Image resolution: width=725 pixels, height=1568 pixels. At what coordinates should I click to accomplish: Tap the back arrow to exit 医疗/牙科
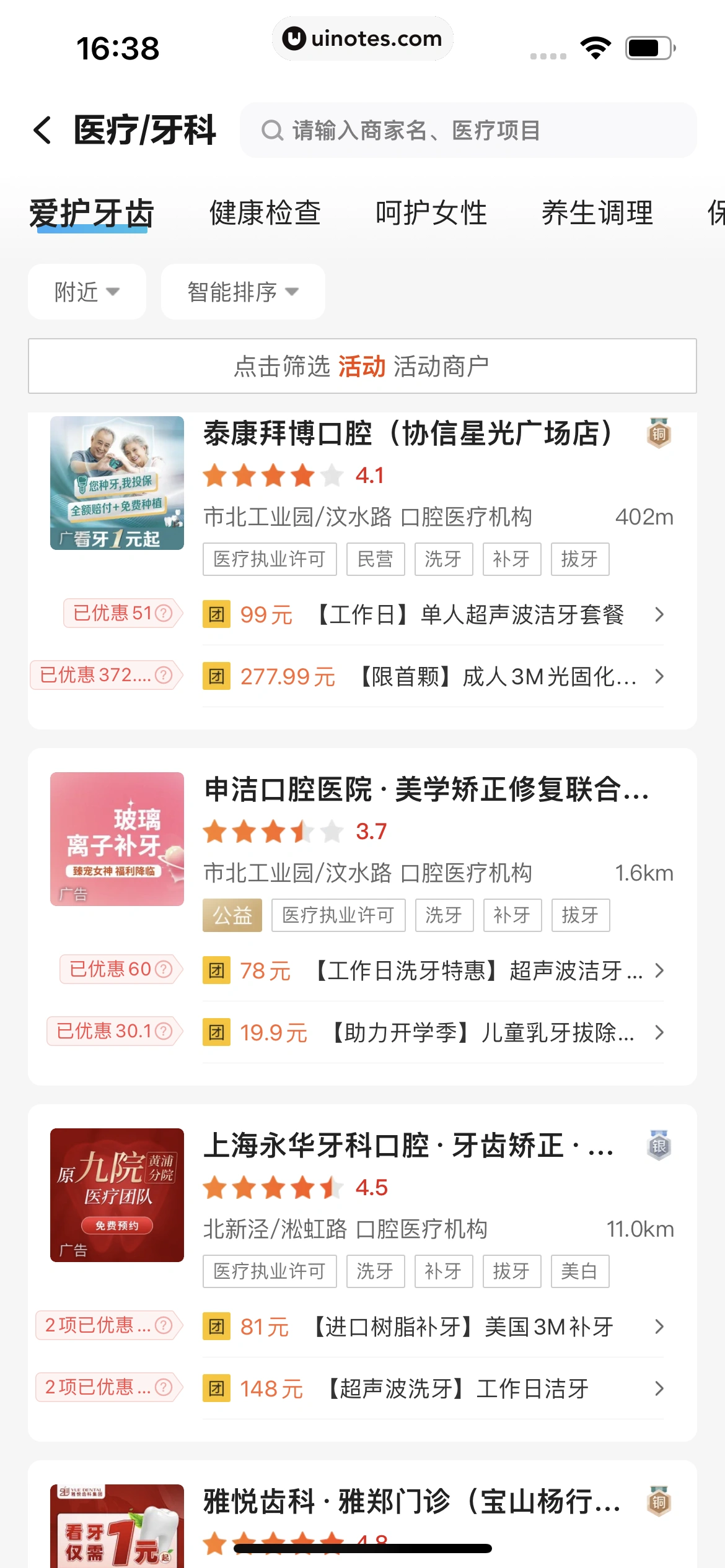[x=42, y=131]
